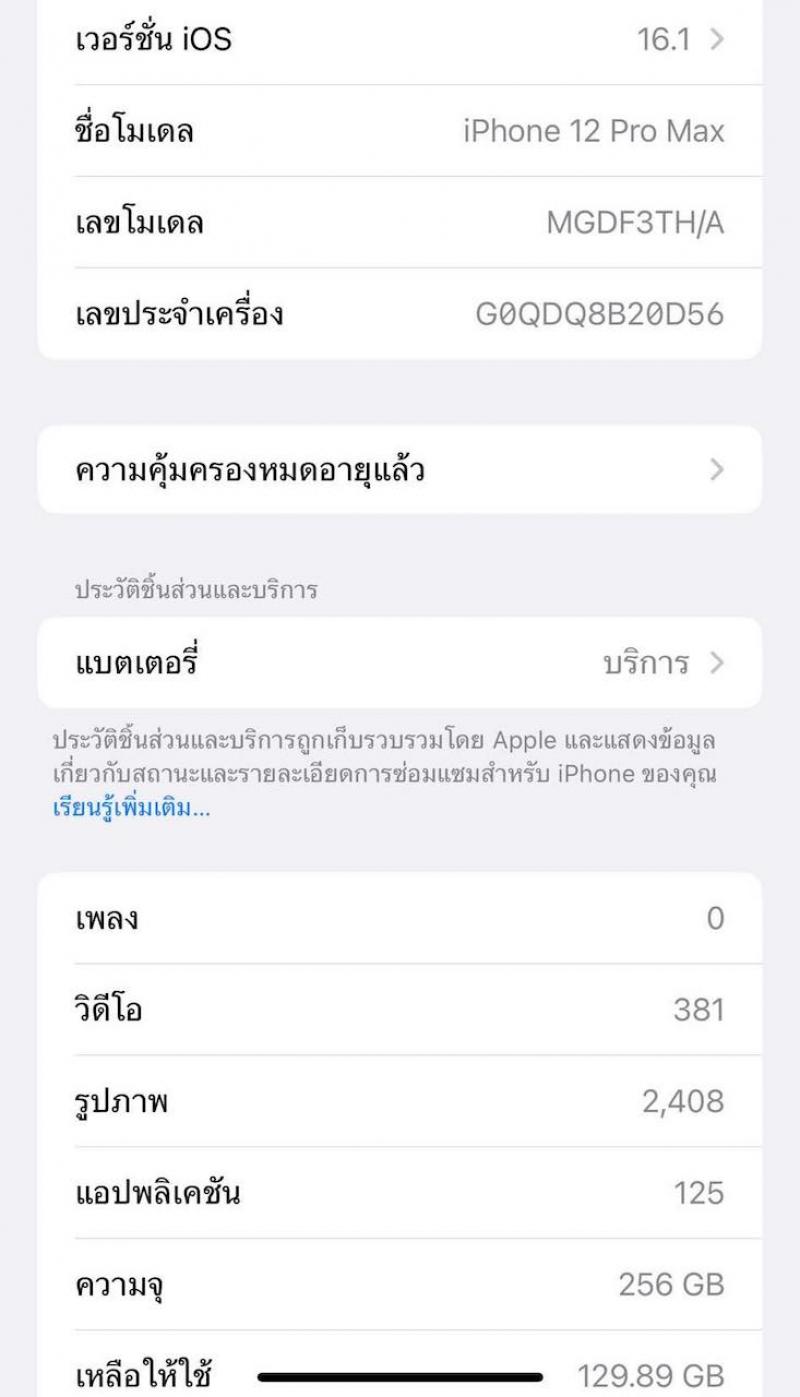Open the battery service history row

pos(400,663)
